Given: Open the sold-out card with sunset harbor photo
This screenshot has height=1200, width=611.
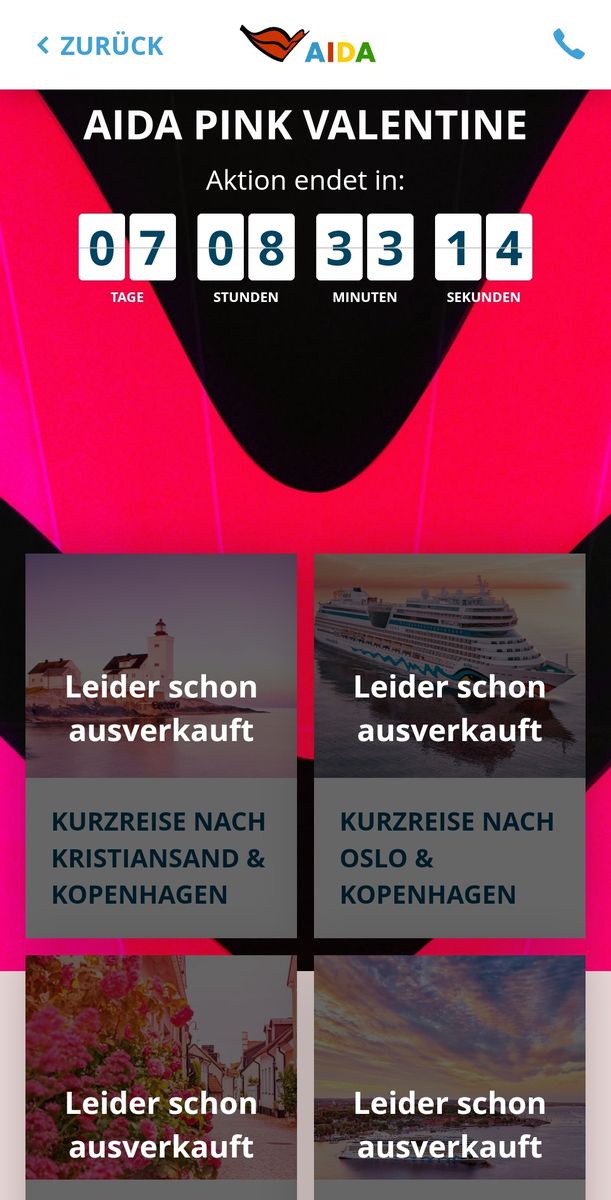Looking at the screenshot, I should click(449, 1075).
